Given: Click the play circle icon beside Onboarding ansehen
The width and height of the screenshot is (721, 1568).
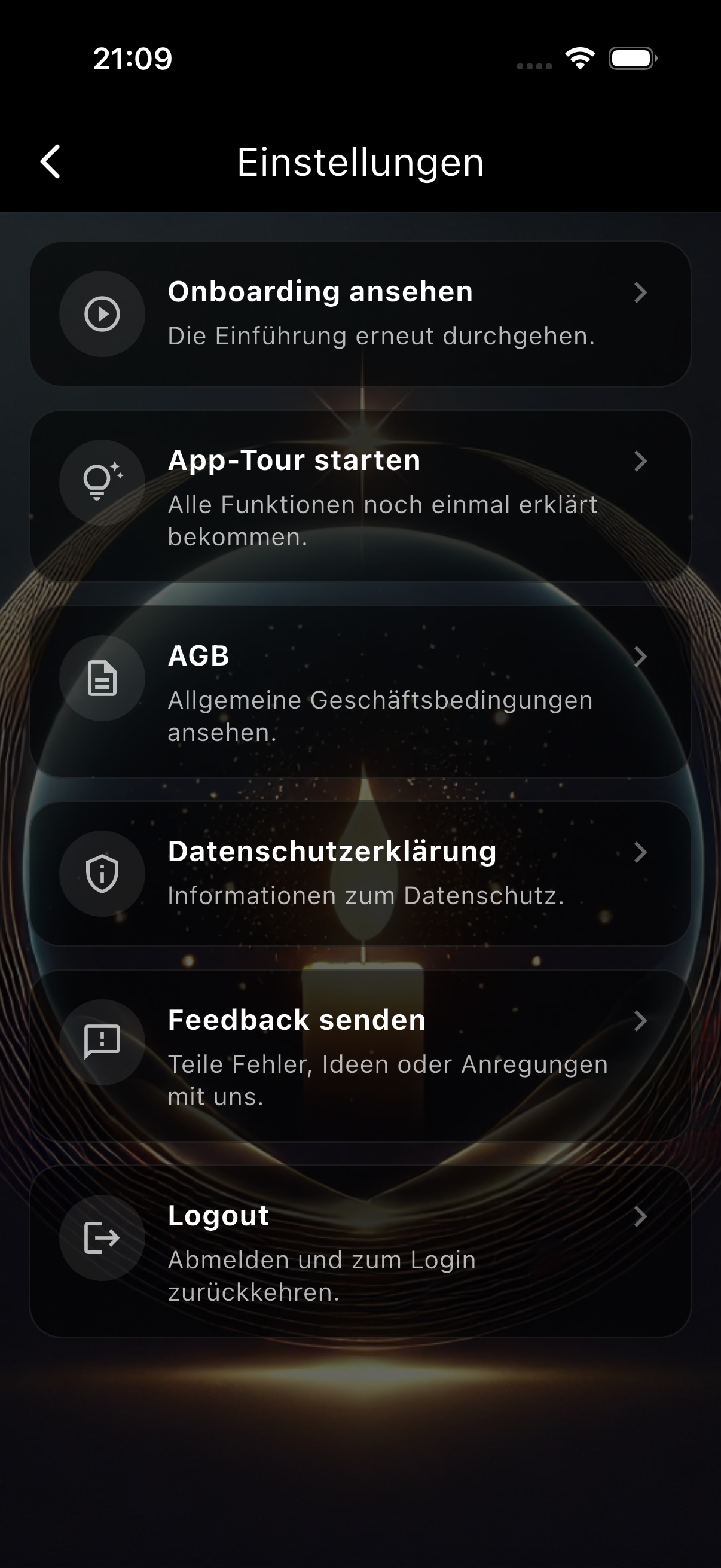Looking at the screenshot, I should pos(102,313).
